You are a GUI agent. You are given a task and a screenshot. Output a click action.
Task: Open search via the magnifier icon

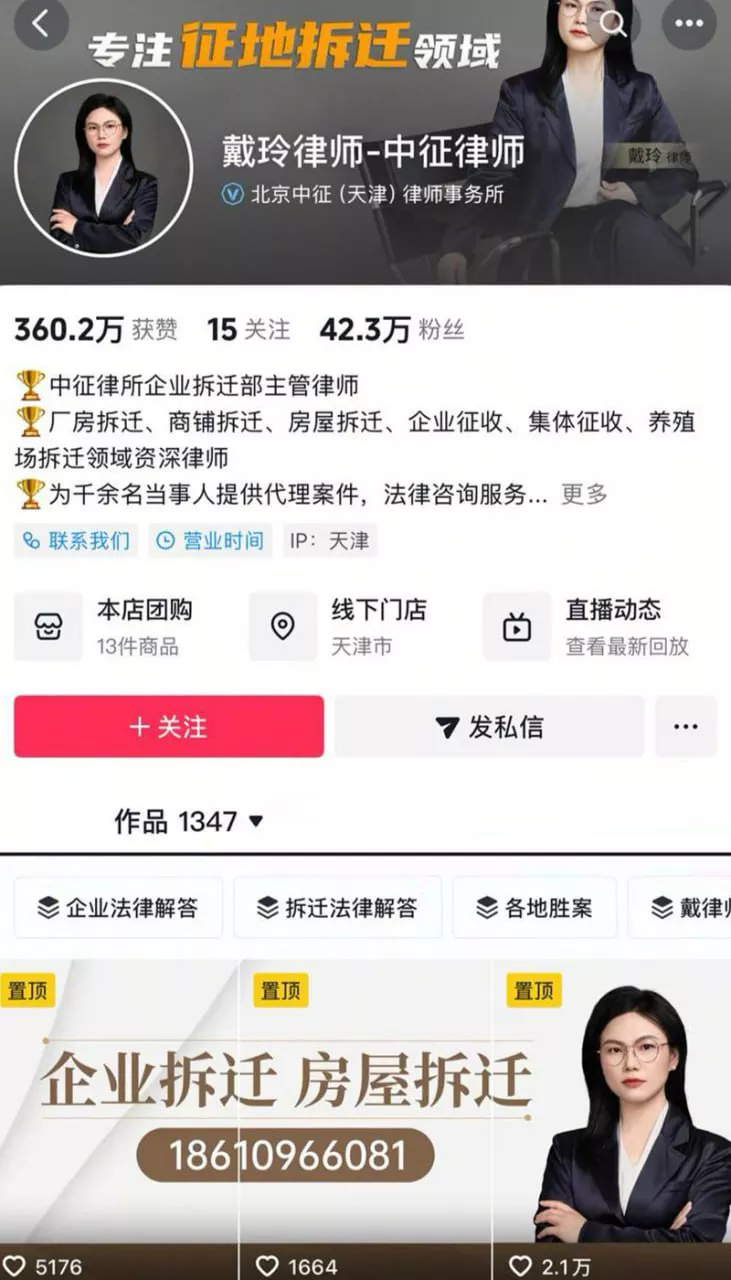(x=613, y=24)
